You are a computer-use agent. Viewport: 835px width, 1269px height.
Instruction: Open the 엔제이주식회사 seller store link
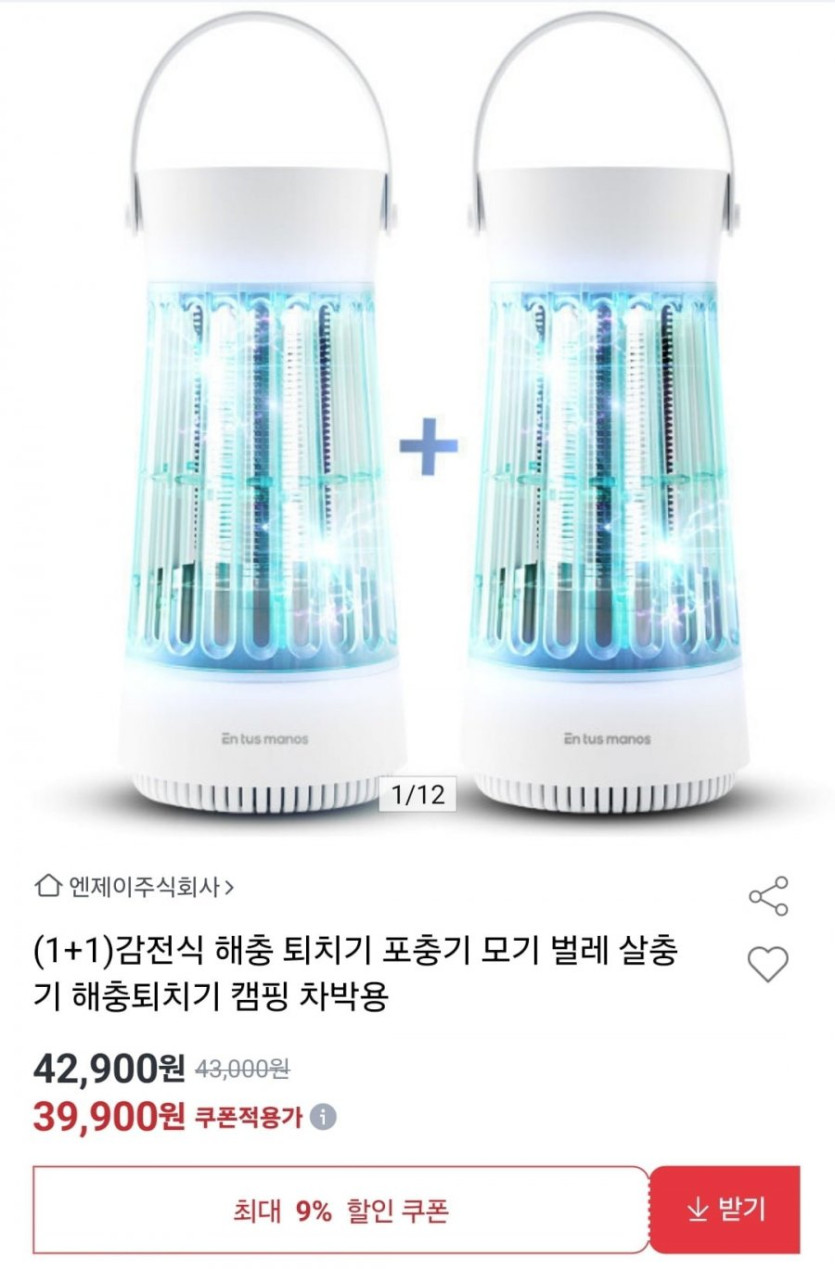click(x=136, y=885)
